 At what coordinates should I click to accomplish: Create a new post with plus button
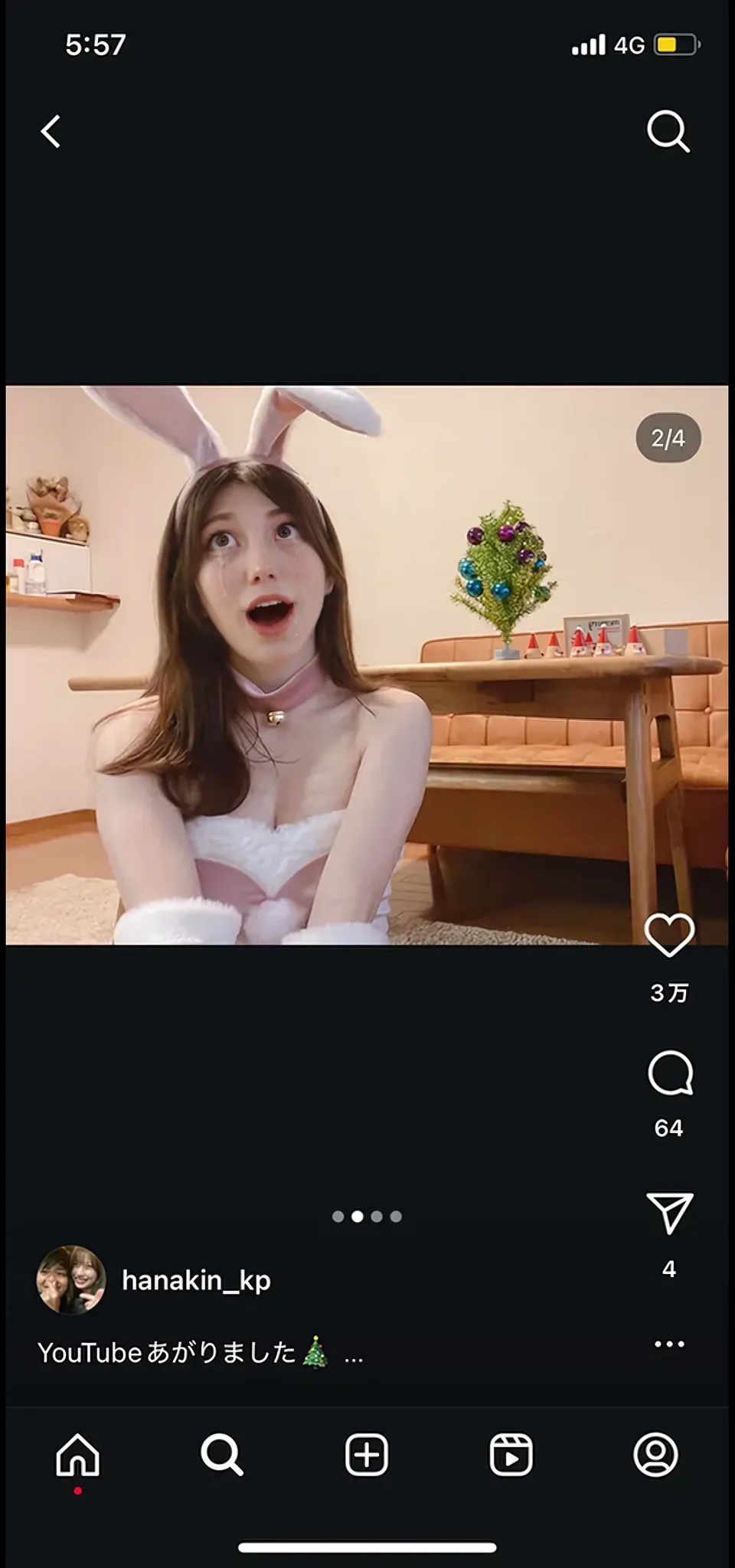click(x=367, y=1455)
